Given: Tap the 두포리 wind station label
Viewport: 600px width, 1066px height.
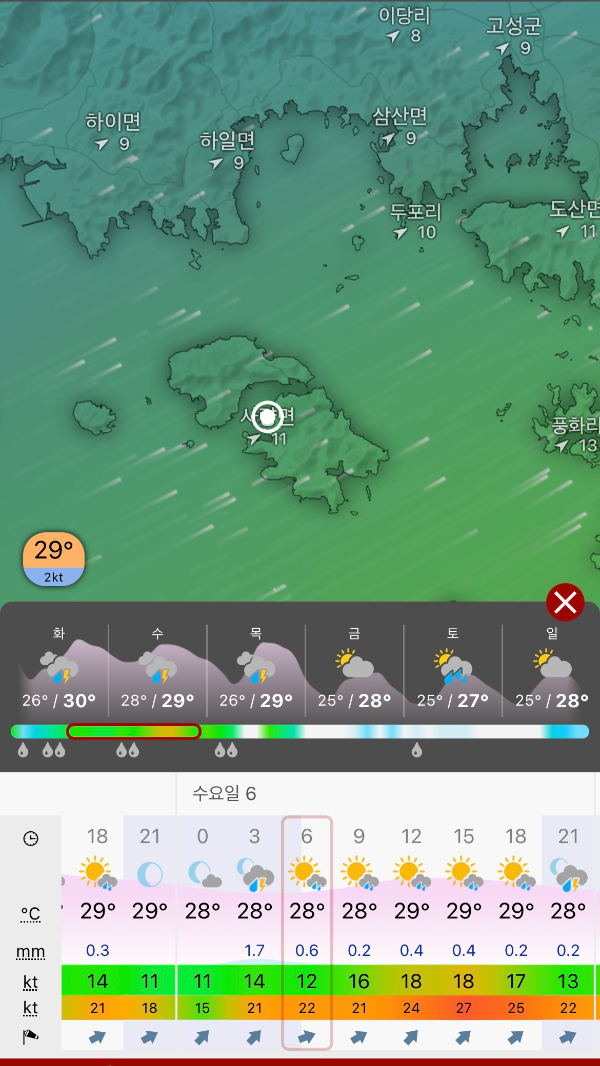Looking at the screenshot, I should 415,212.
